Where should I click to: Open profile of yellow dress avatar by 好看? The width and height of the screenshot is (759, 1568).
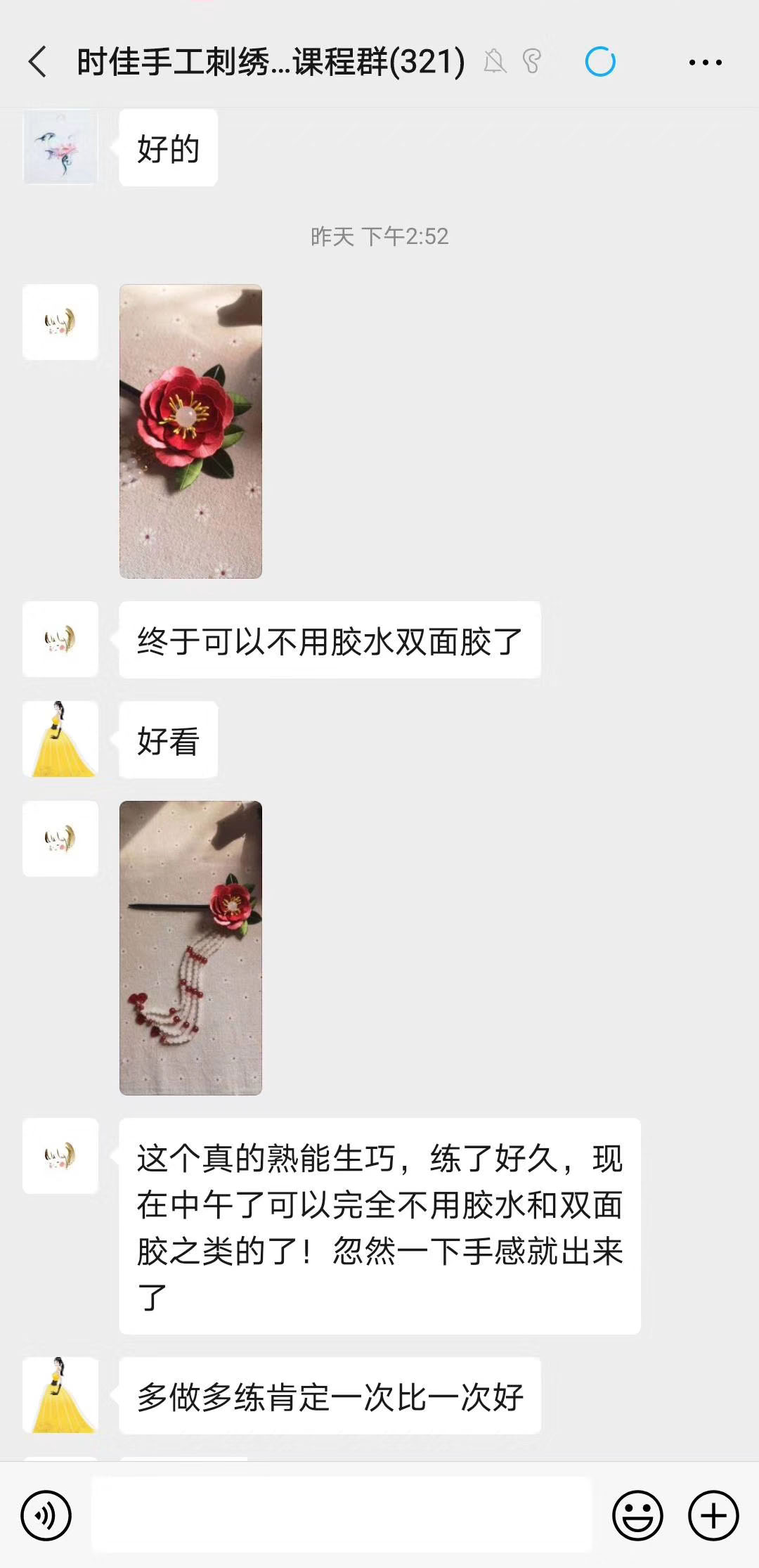click(x=60, y=738)
